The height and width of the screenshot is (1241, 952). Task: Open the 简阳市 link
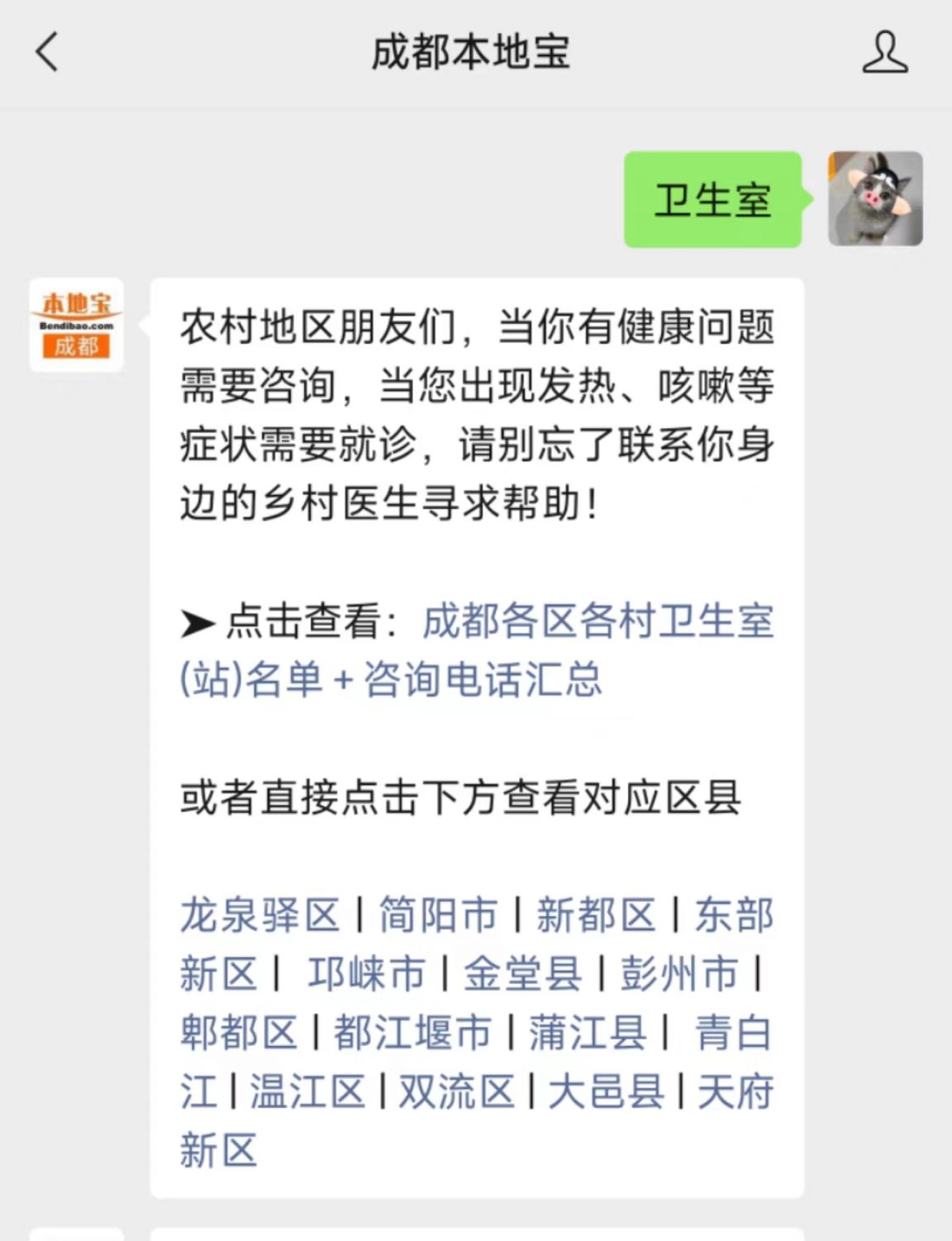click(x=438, y=915)
